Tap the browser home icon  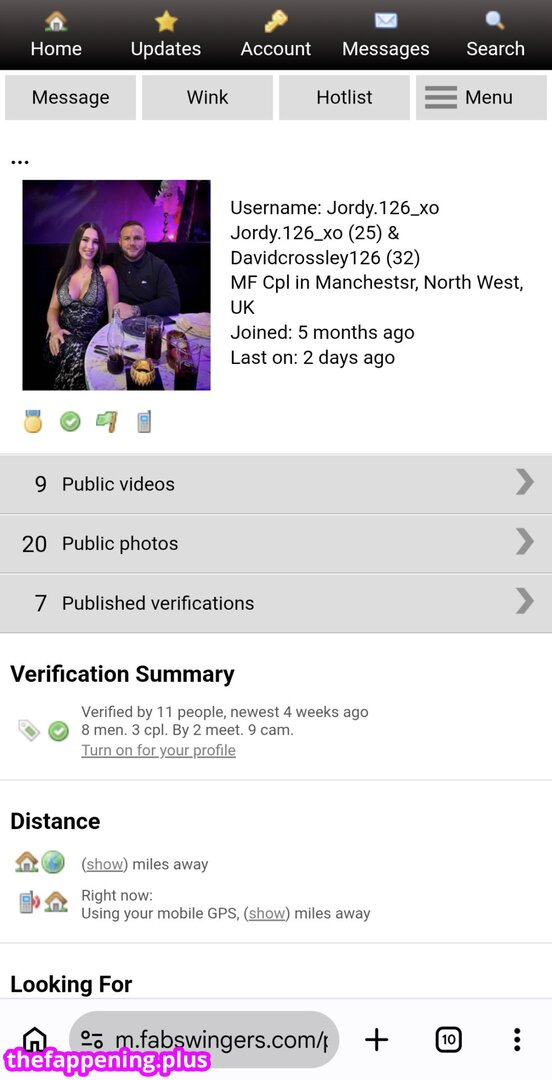(35, 1039)
